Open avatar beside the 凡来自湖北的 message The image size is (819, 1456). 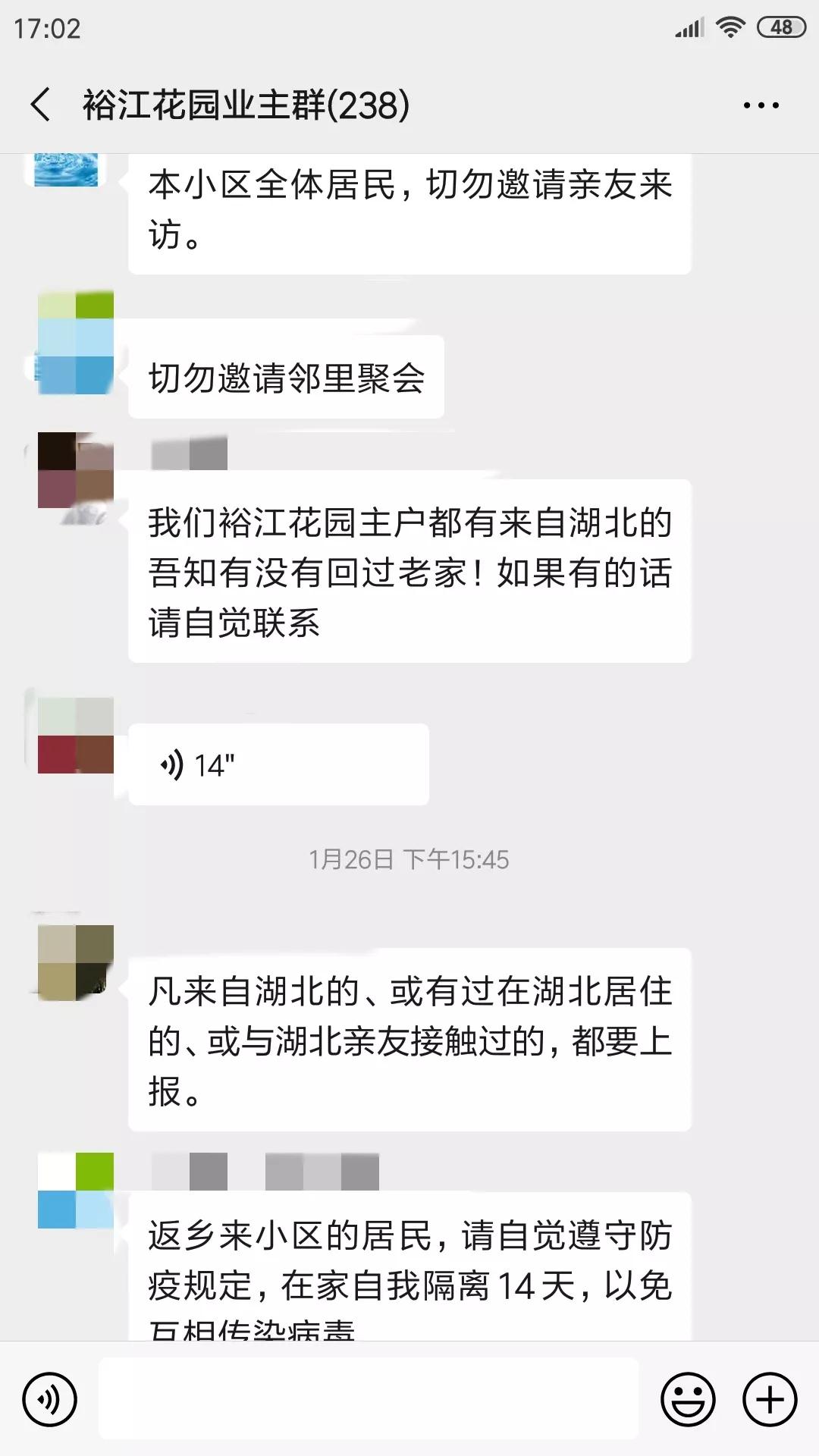click(x=76, y=962)
